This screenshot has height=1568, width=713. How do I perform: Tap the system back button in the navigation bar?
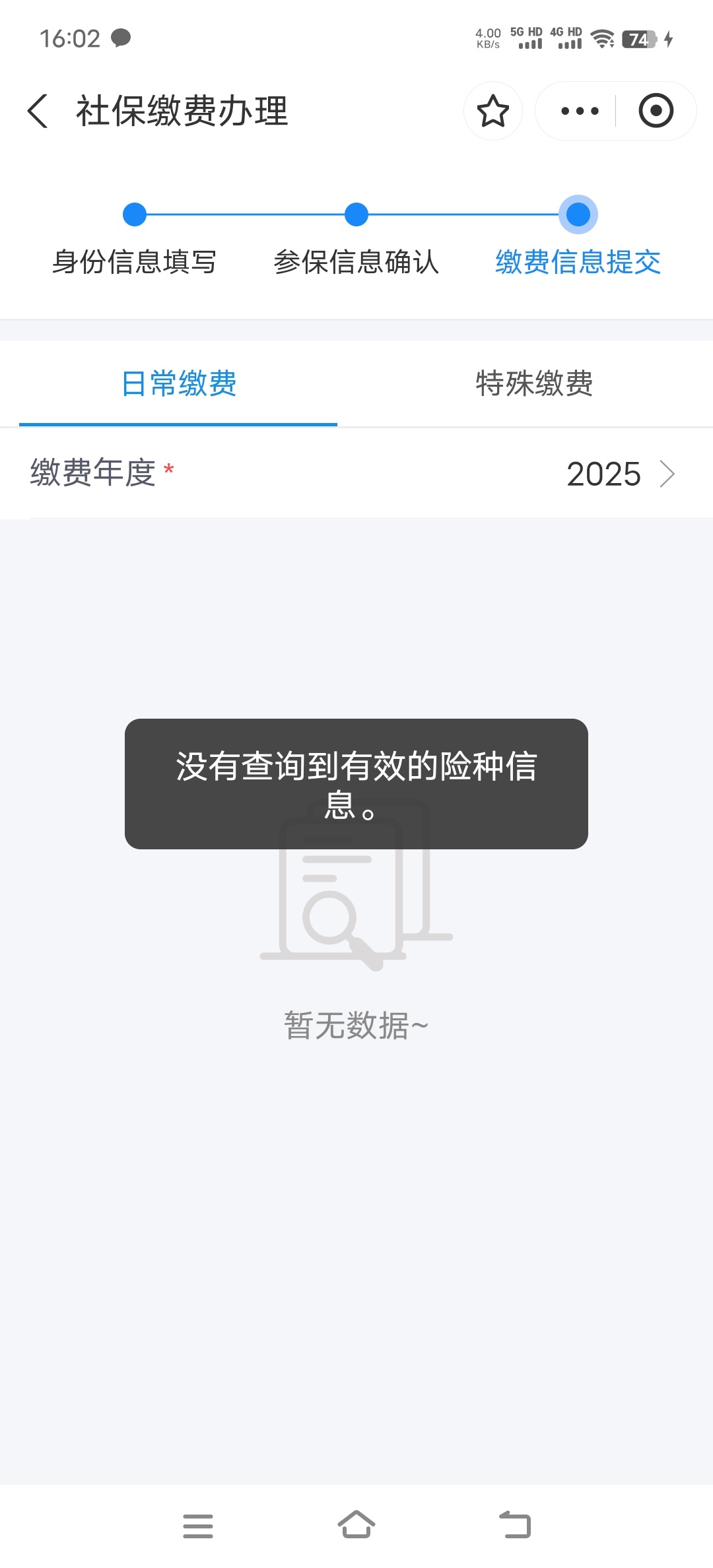(x=515, y=1525)
